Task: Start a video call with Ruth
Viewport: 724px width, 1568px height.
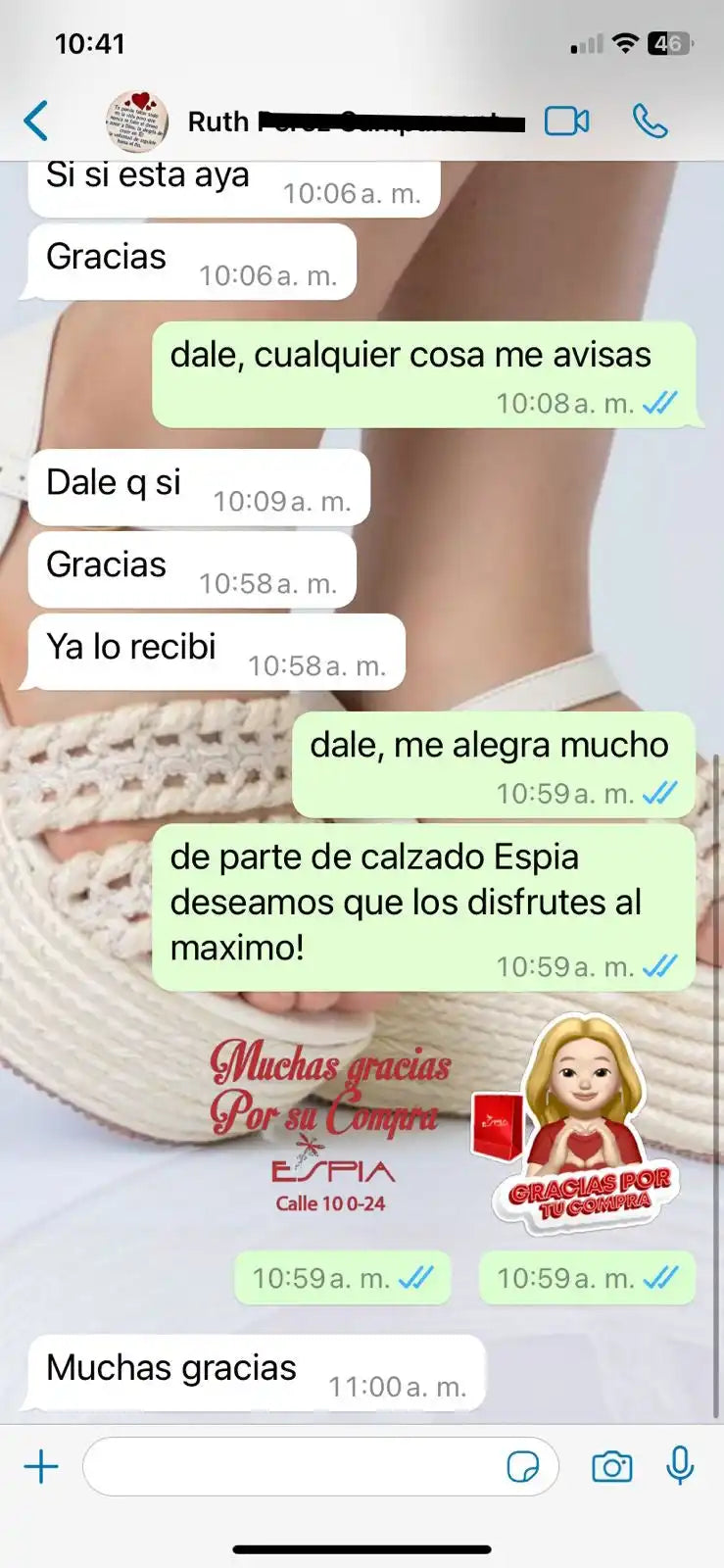Action: [566, 122]
